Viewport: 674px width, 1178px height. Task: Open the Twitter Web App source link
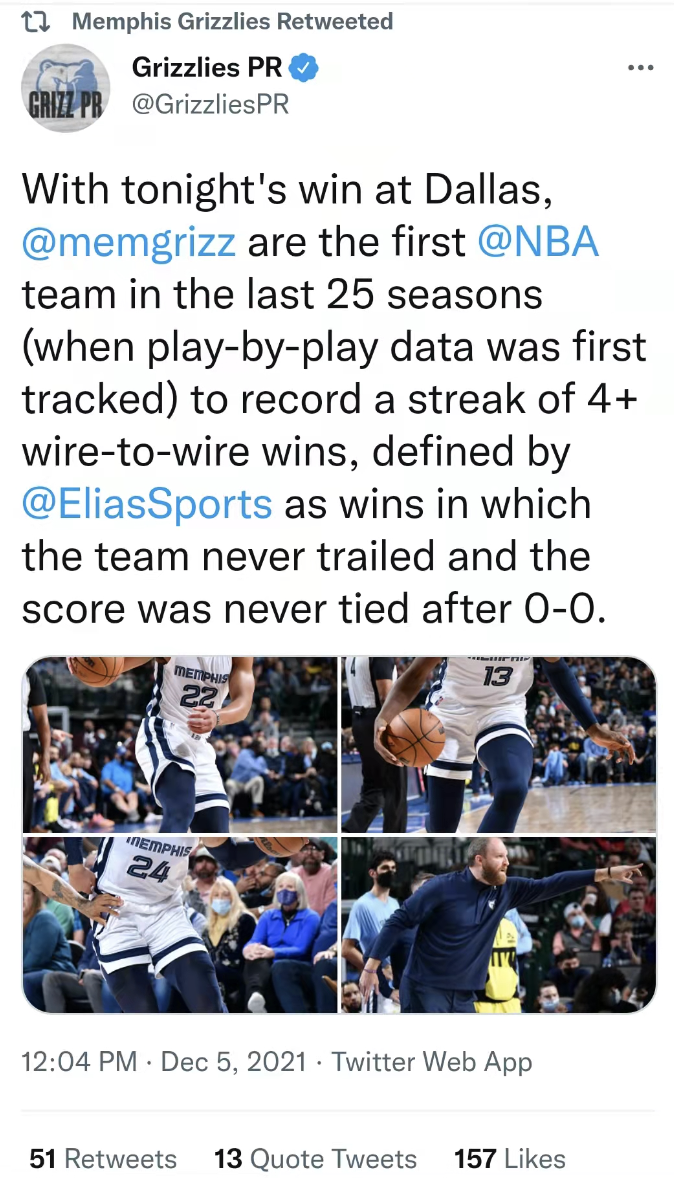[x=432, y=1062]
